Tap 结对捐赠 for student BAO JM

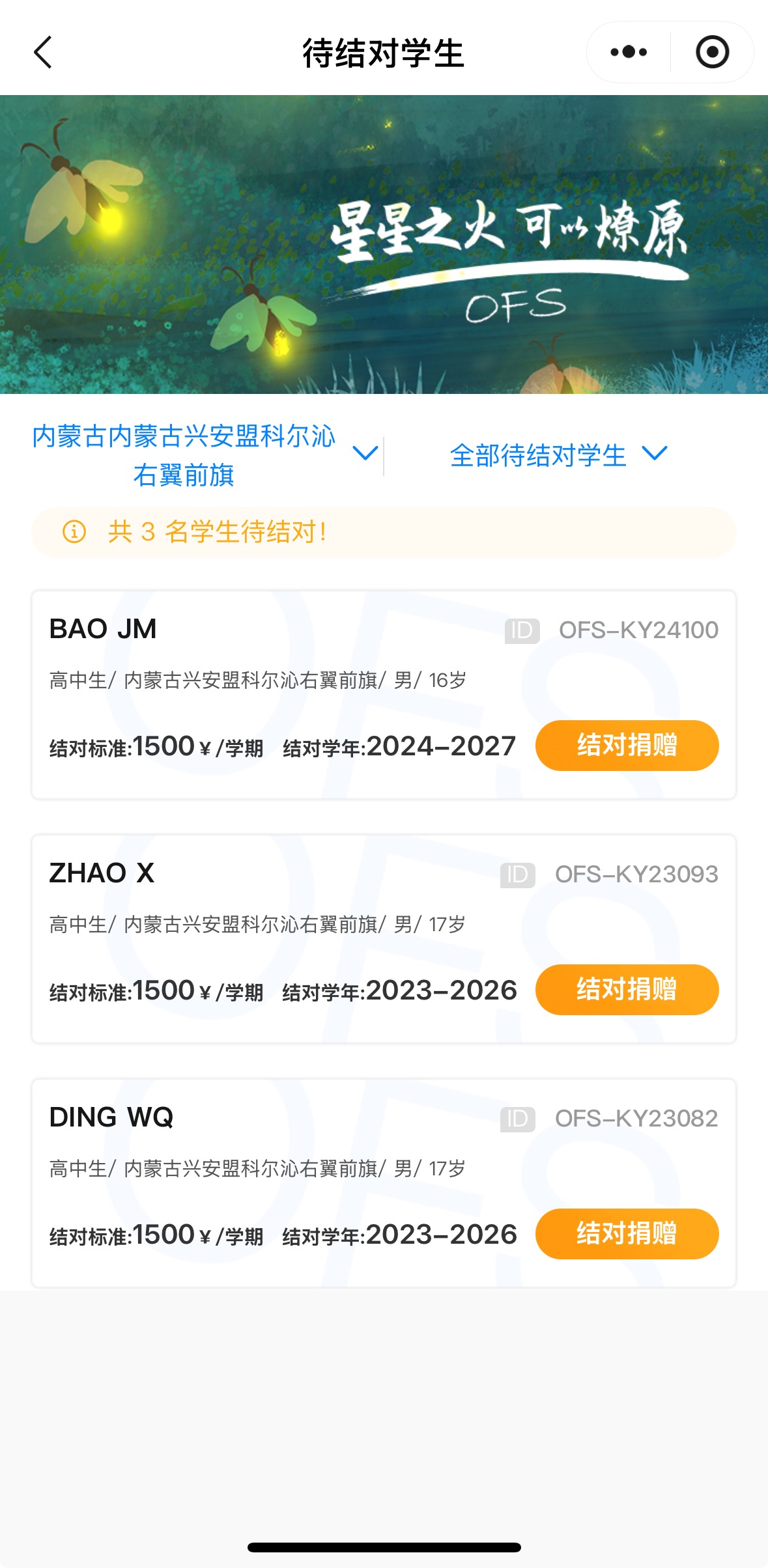pyautogui.click(x=627, y=746)
